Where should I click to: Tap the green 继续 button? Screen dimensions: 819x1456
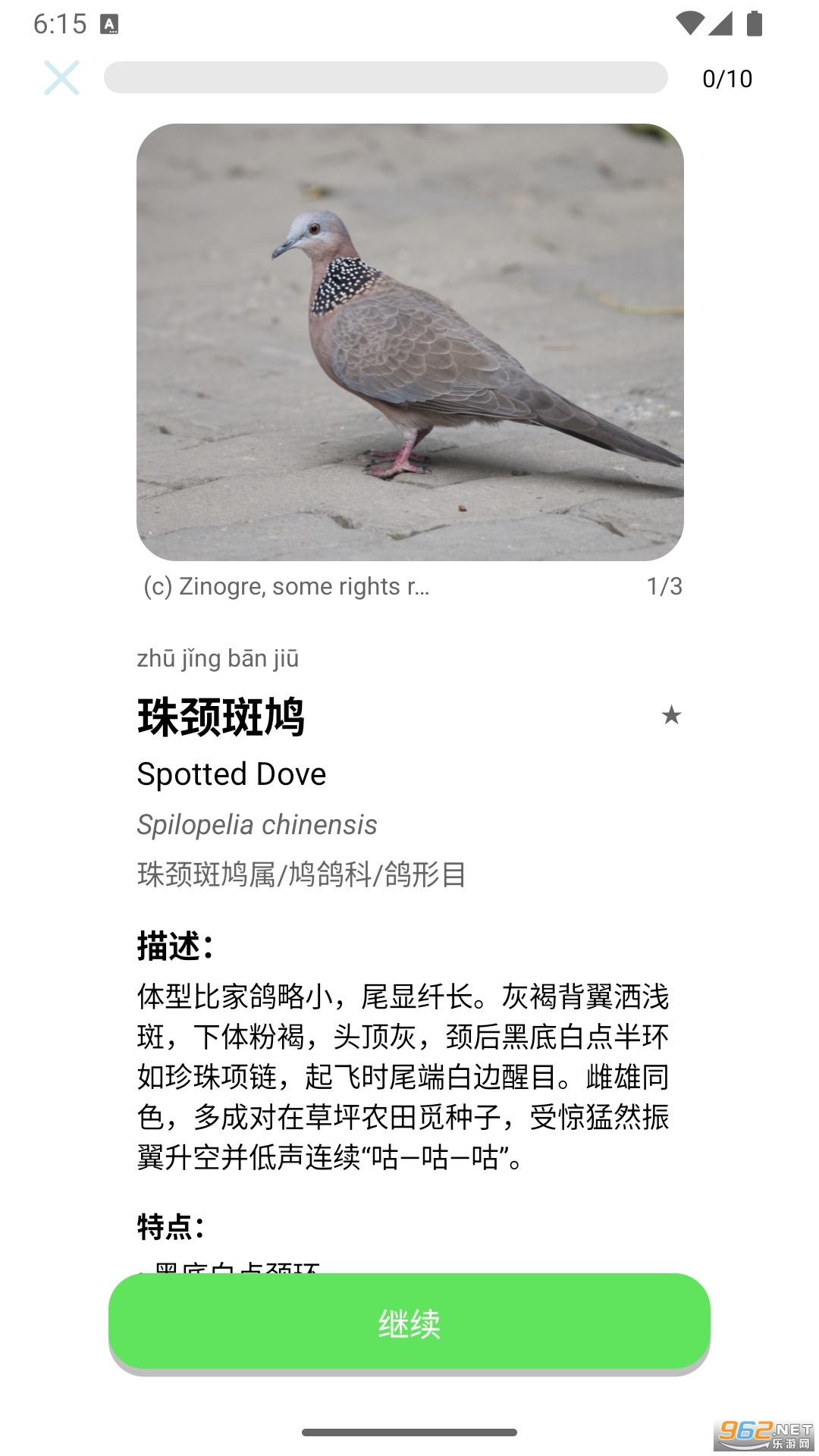409,1322
